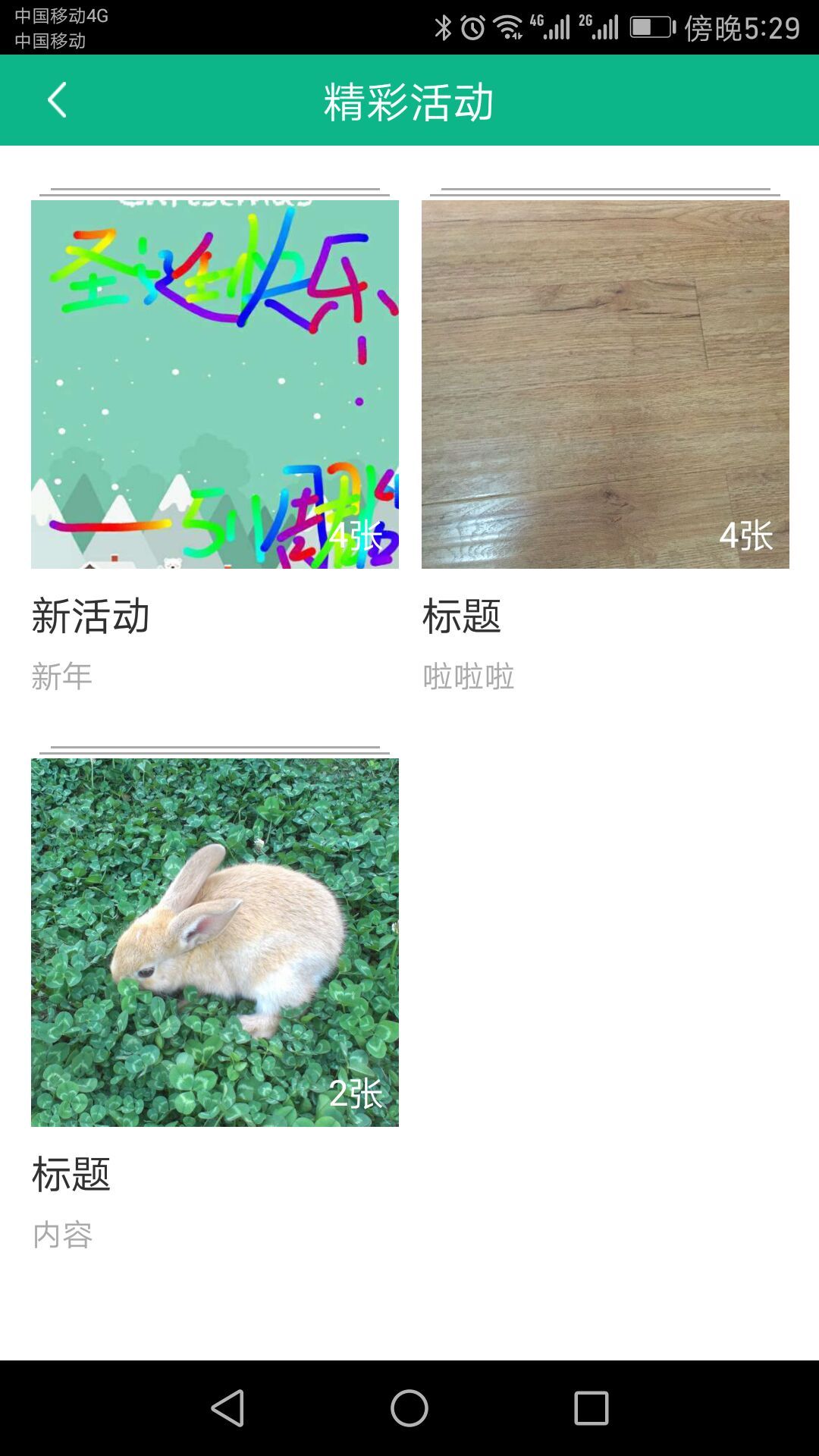This screenshot has height=1456, width=819.
Task: Tap the system home button
Action: pyautogui.click(x=409, y=1408)
